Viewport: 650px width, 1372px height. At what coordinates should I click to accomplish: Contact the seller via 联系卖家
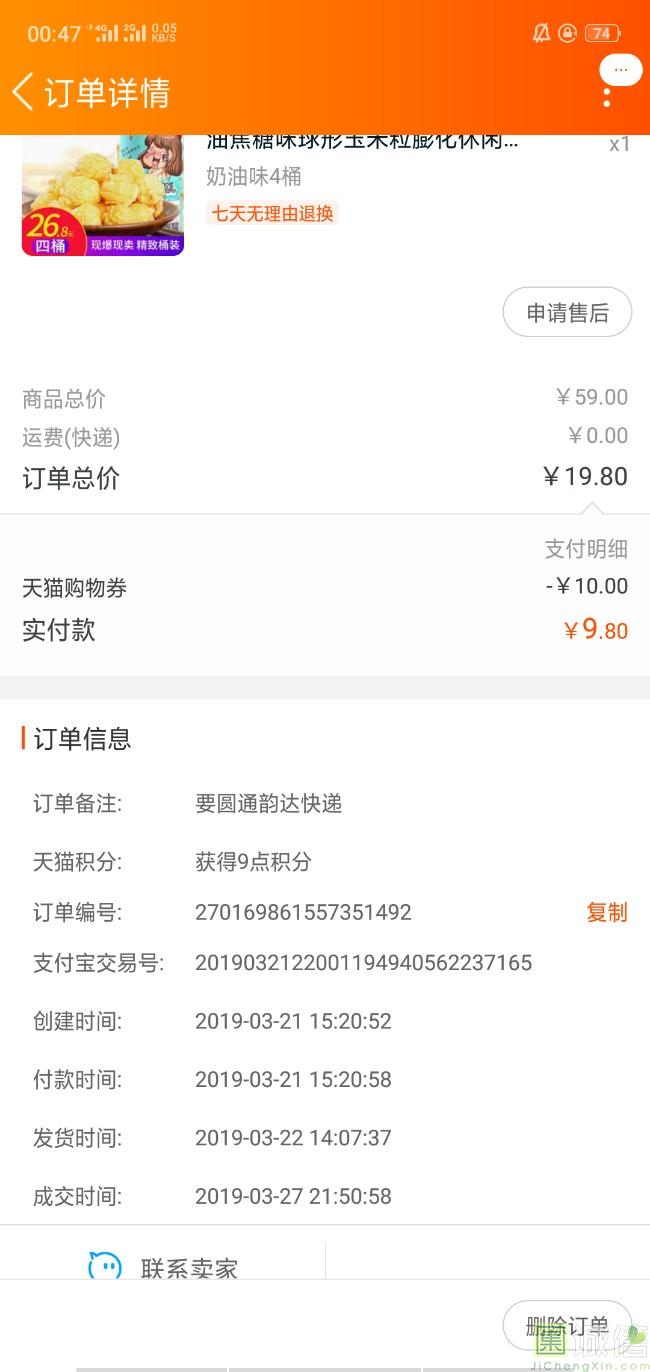point(163,1266)
